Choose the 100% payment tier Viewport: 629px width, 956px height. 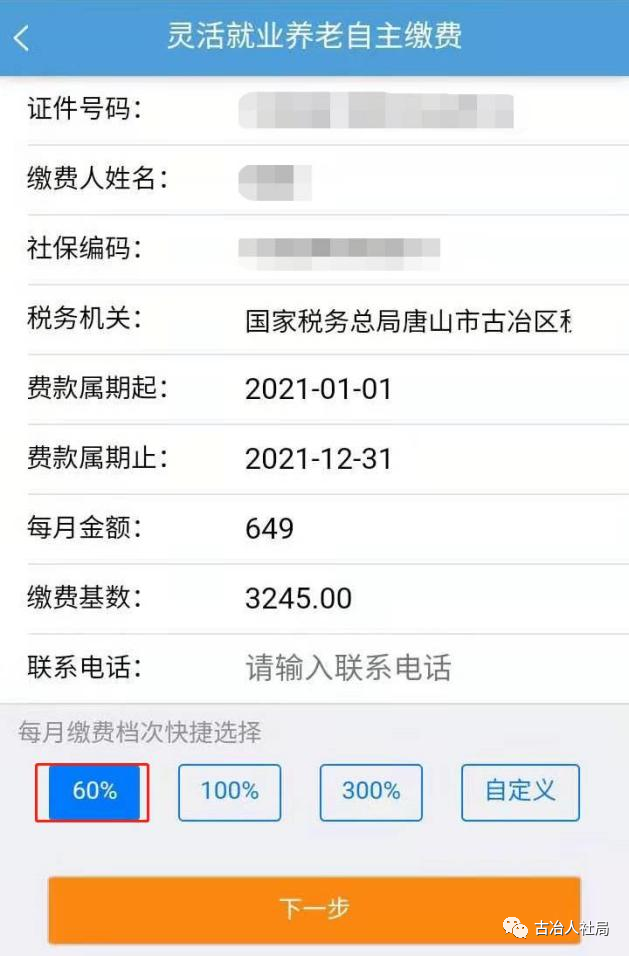pyautogui.click(x=229, y=791)
